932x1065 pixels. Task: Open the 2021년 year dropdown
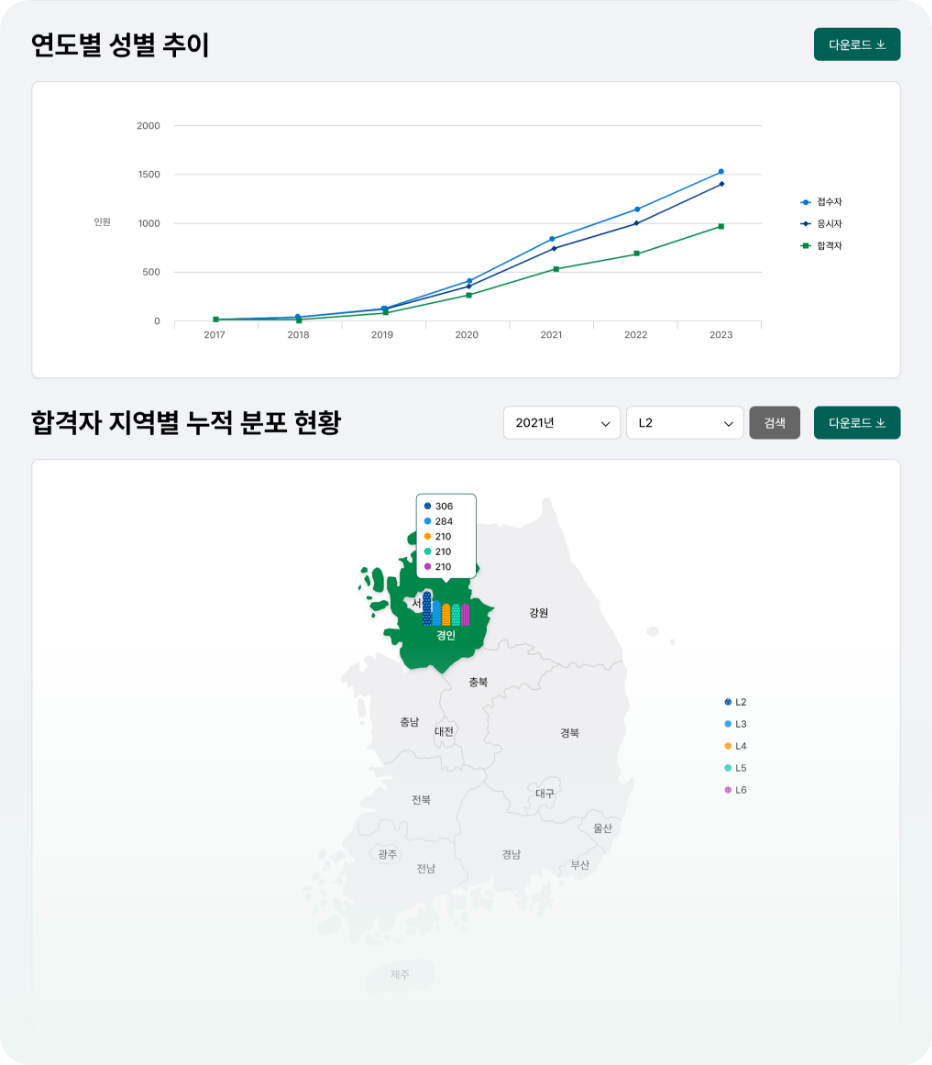point(561,423)
